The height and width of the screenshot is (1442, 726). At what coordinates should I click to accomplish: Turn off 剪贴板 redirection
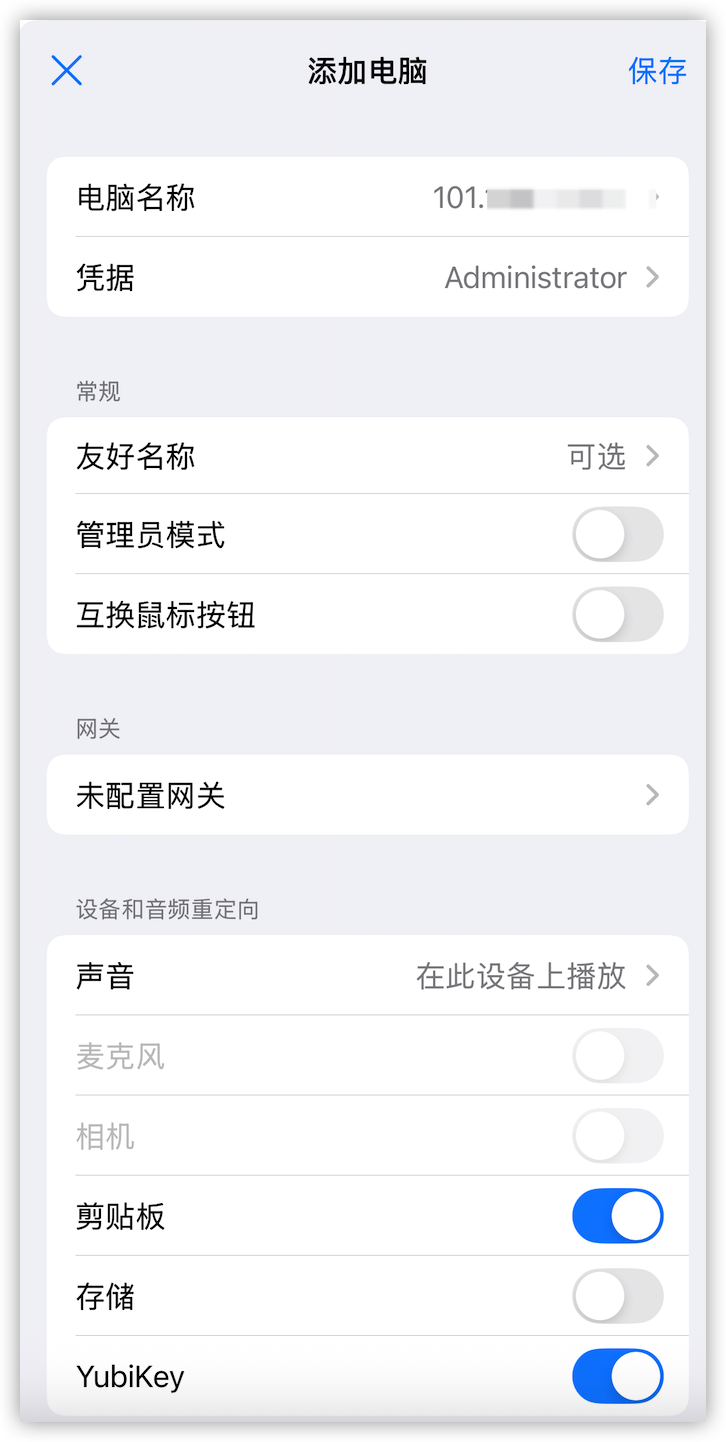coord(617,1216)
